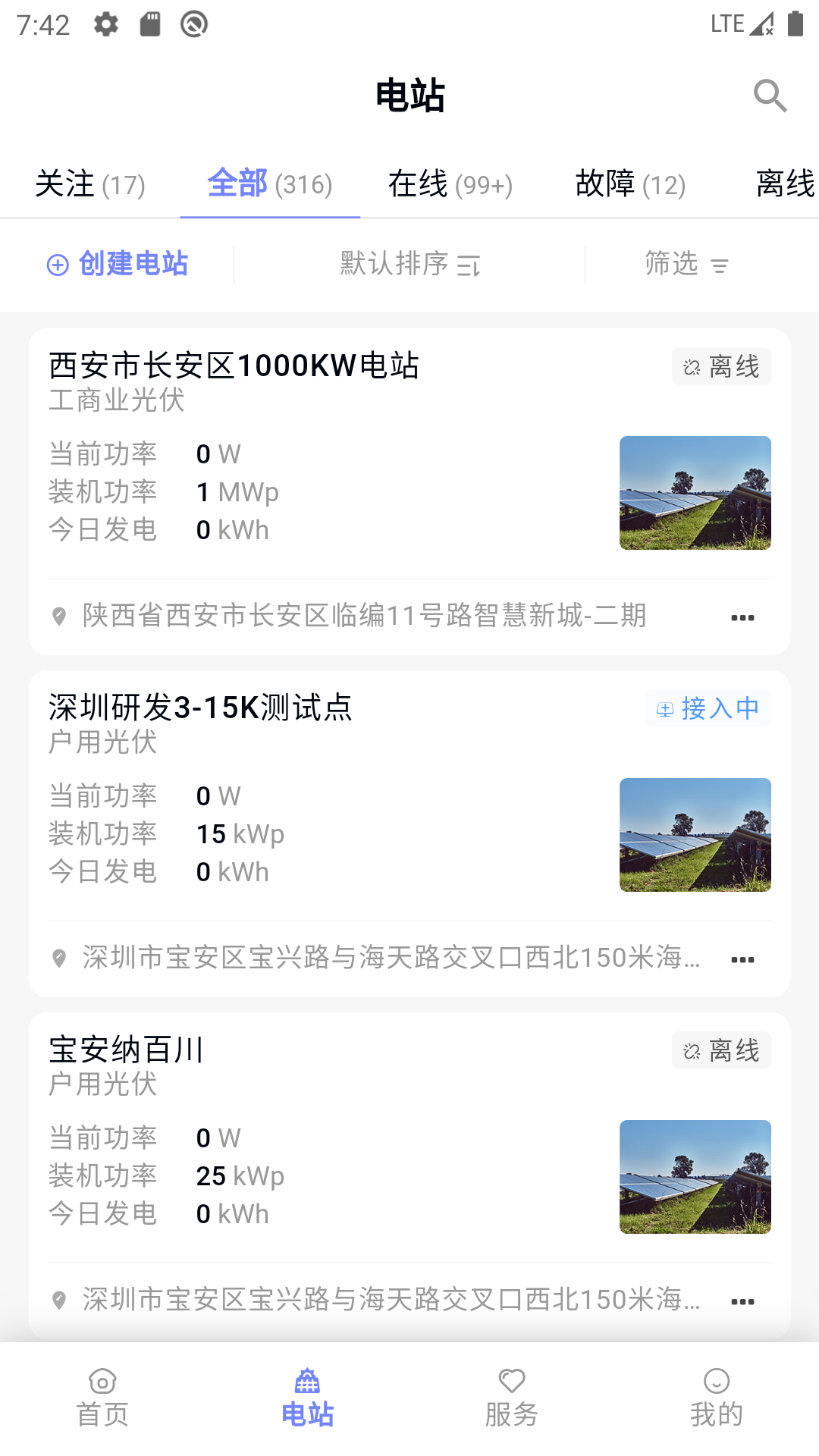The height and width of the screenshot is (1456, 819).
Task: Switch to the 服务 tab
Action: coord(512,1398)
